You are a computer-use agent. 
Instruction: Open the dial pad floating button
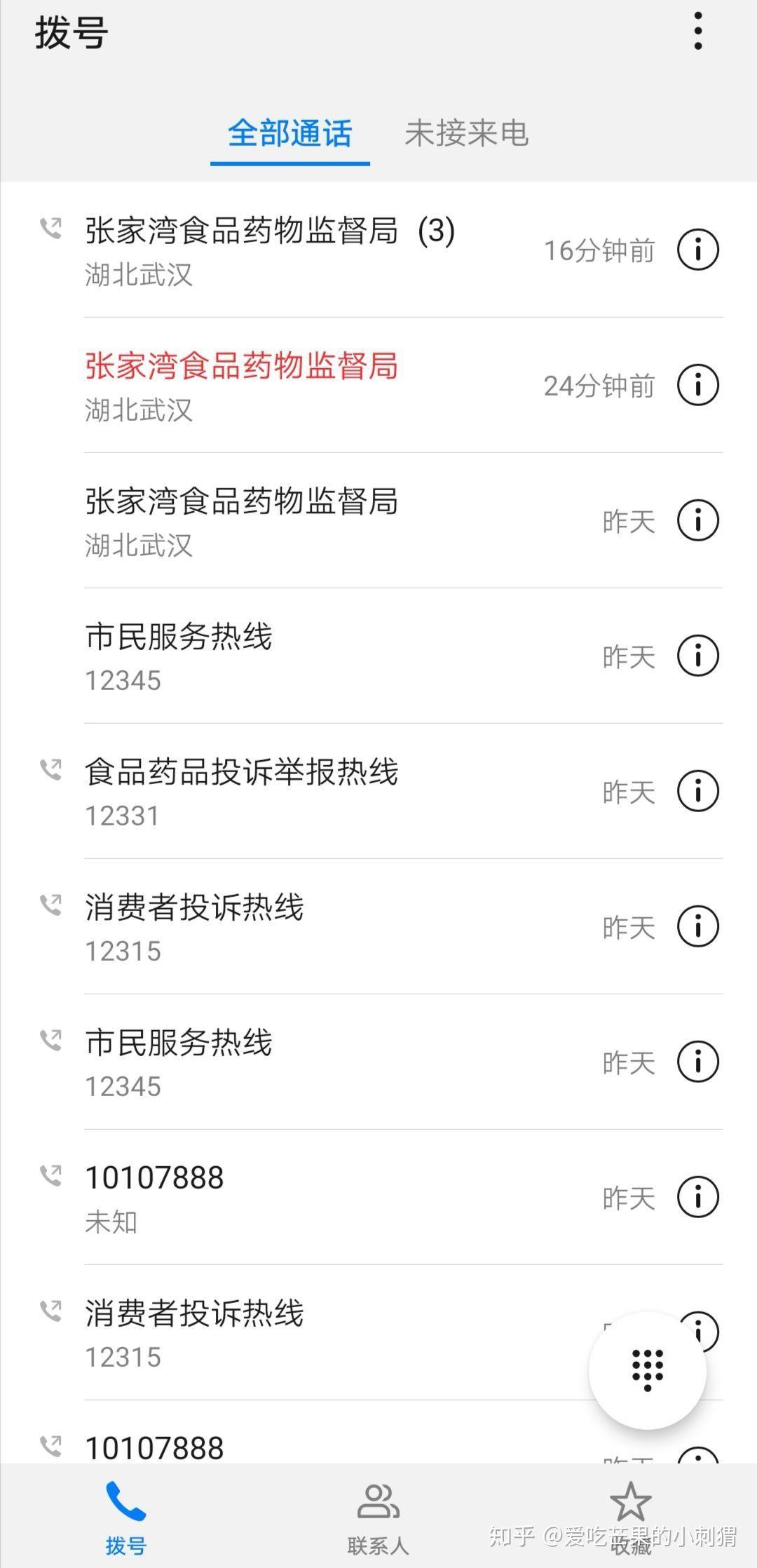coord(646,1371)
